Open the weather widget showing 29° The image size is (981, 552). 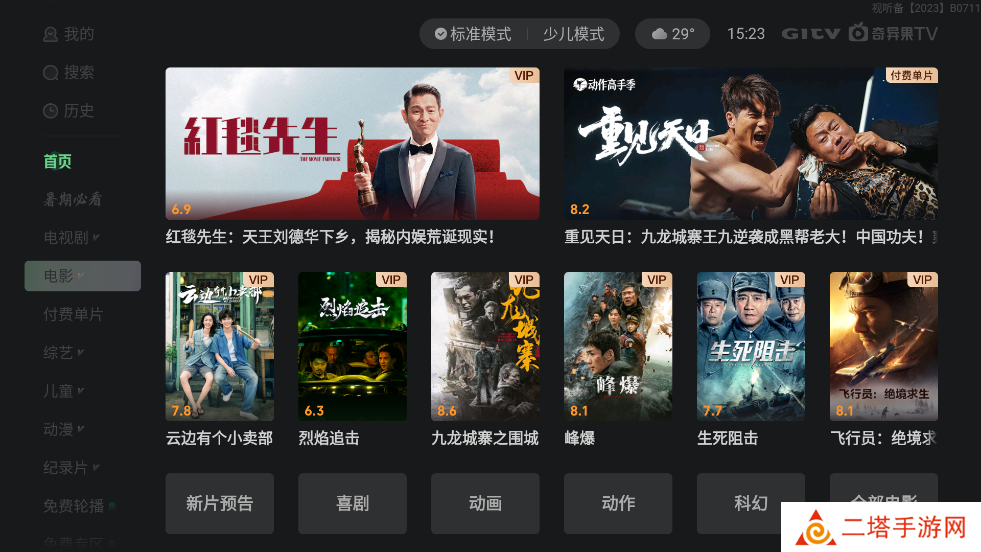(672, 34)
